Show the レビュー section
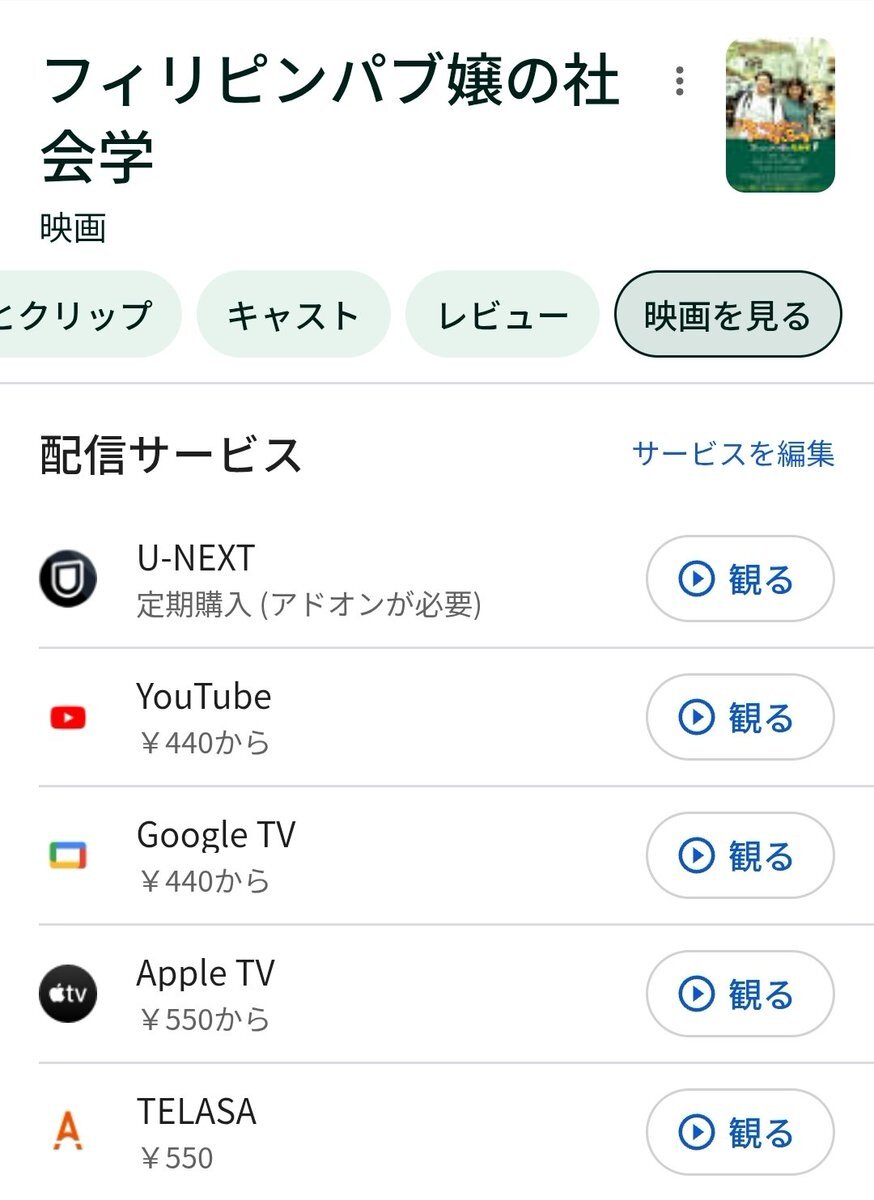Screen dimensions: 874x1200 click(502, 315)
